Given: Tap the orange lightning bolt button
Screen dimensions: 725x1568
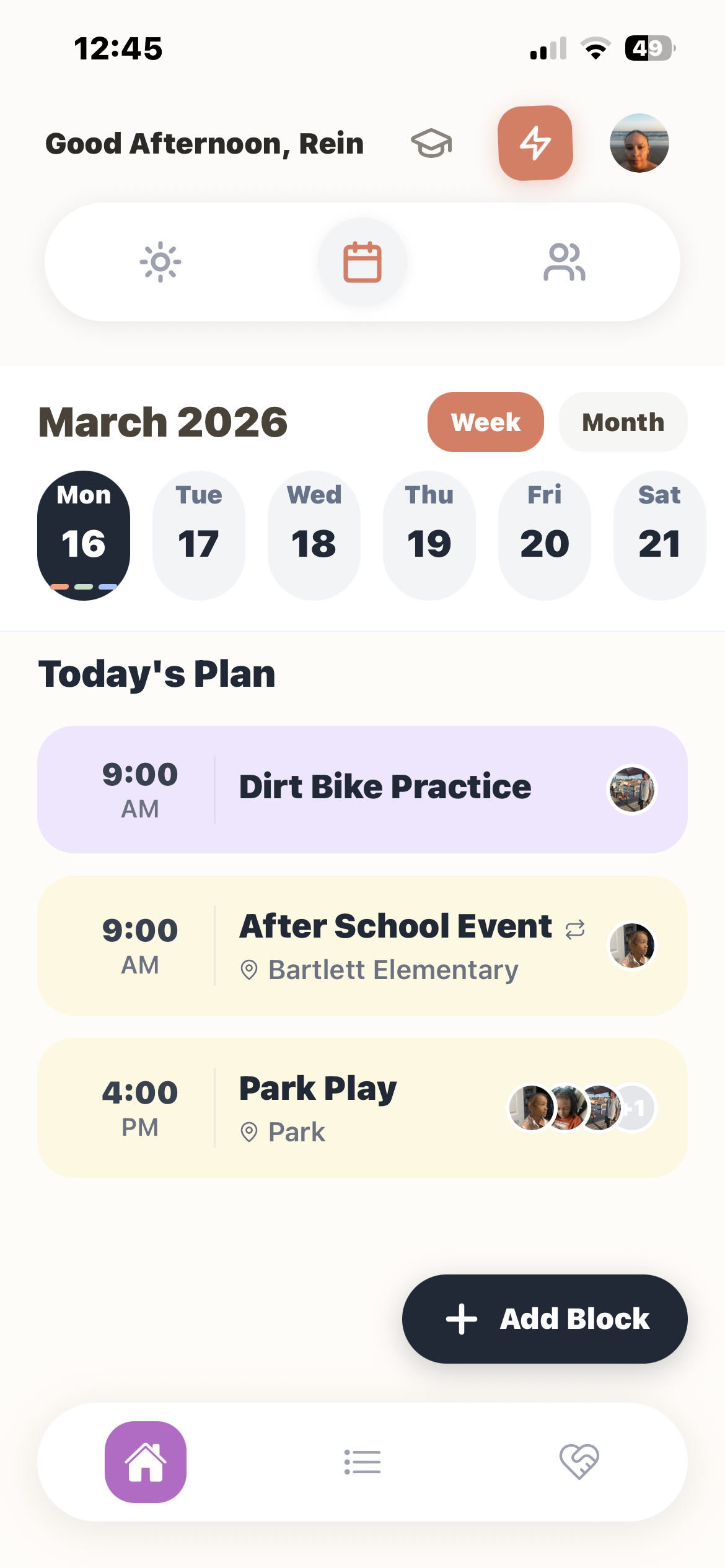Looking at the screenshot, I should [x=535, y=143].
